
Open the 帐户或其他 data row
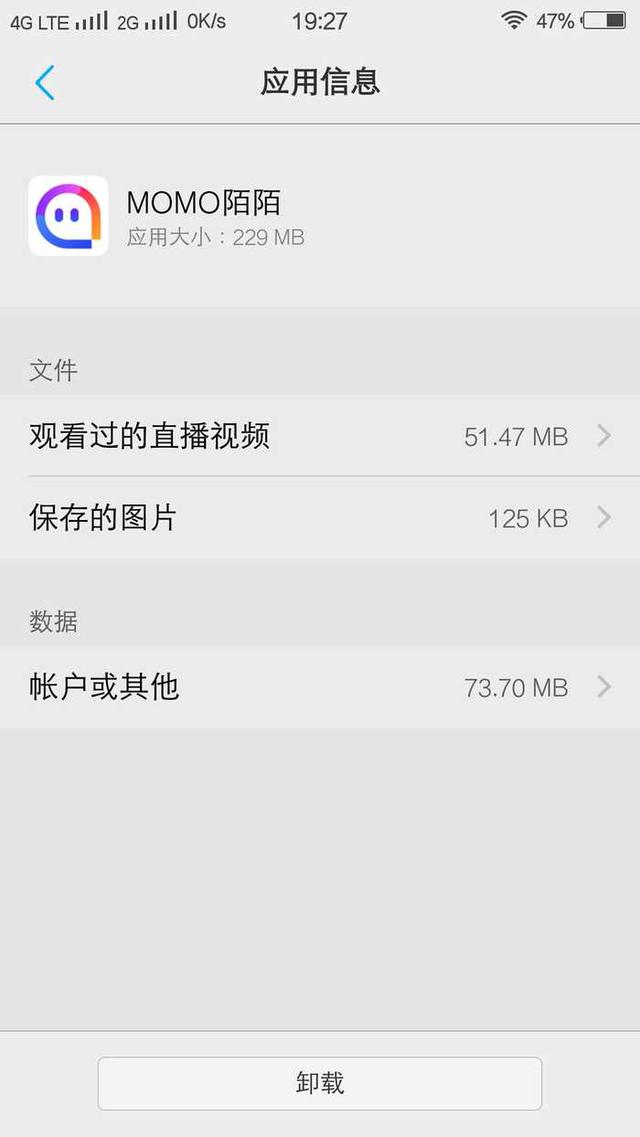[x=320, y=687]
